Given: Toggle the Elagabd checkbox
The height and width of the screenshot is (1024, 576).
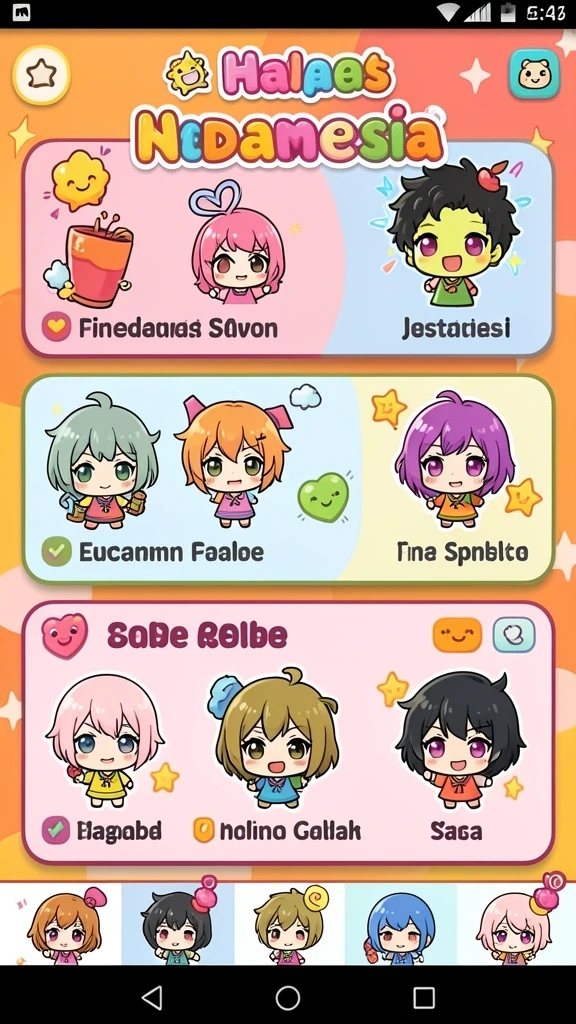Looking at the screenshot, I should coord(56,830).
